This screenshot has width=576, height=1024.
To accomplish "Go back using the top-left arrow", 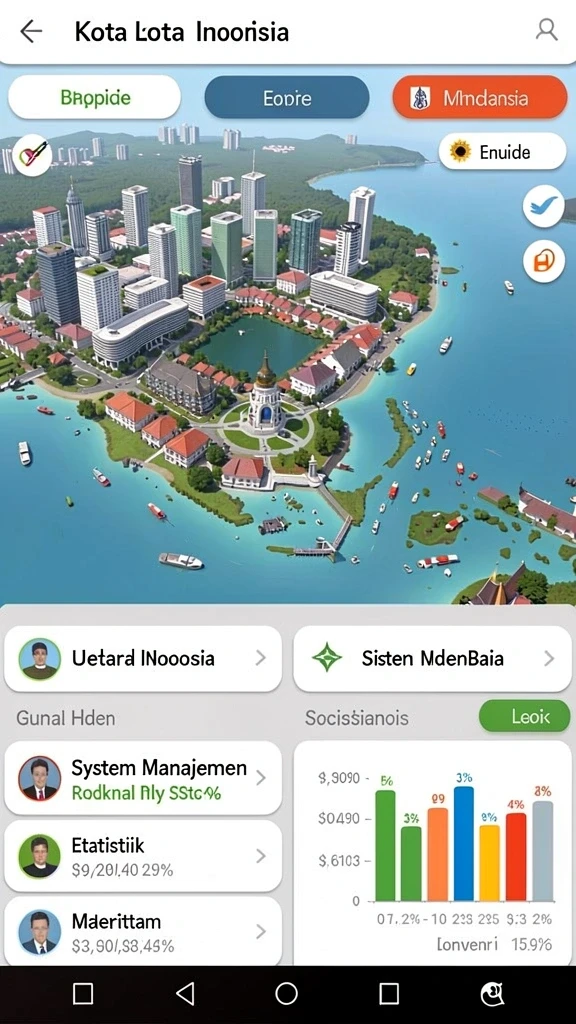I will (31, 31).
